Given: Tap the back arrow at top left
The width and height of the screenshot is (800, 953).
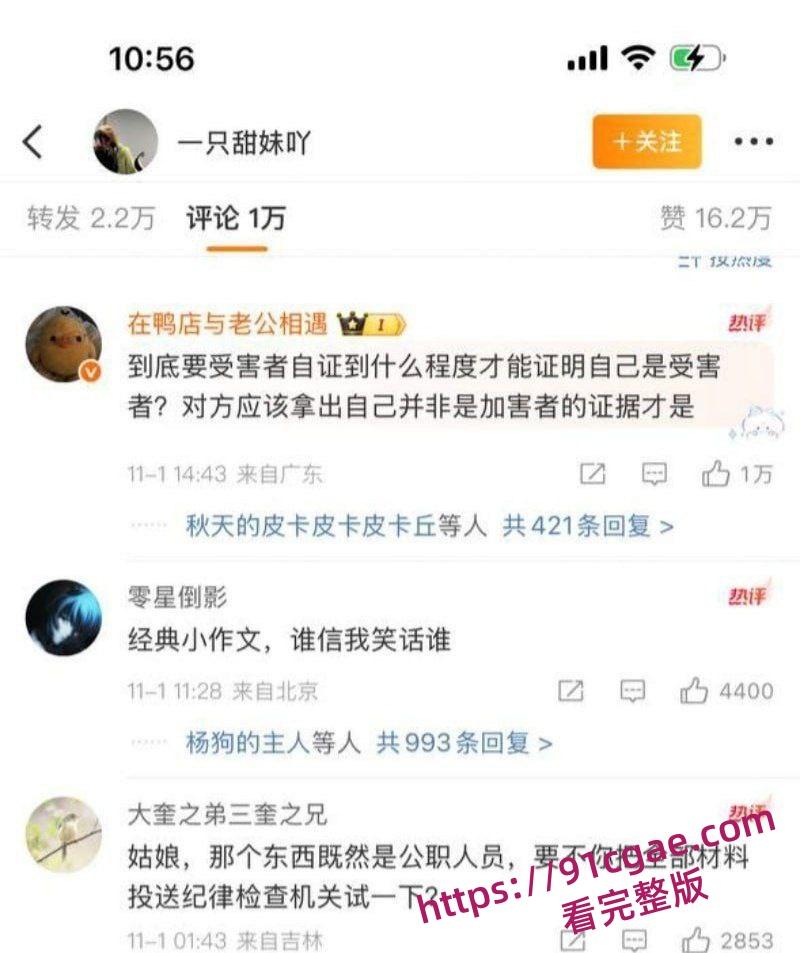Looking at the screenshot, I should [x=28, y=140].
